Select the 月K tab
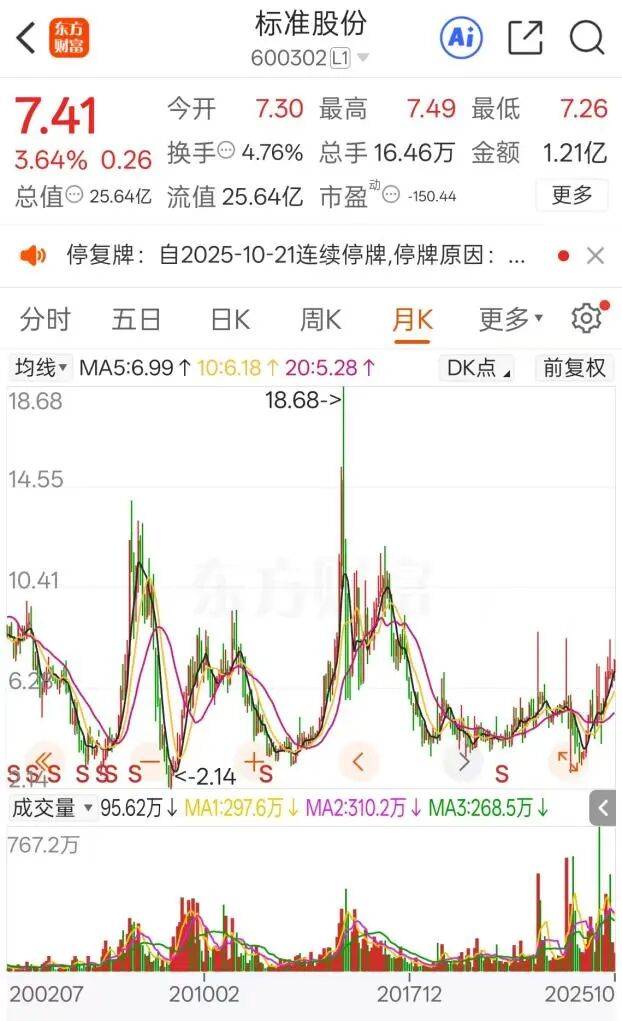The image size is (622, 1021). point(412,320)
